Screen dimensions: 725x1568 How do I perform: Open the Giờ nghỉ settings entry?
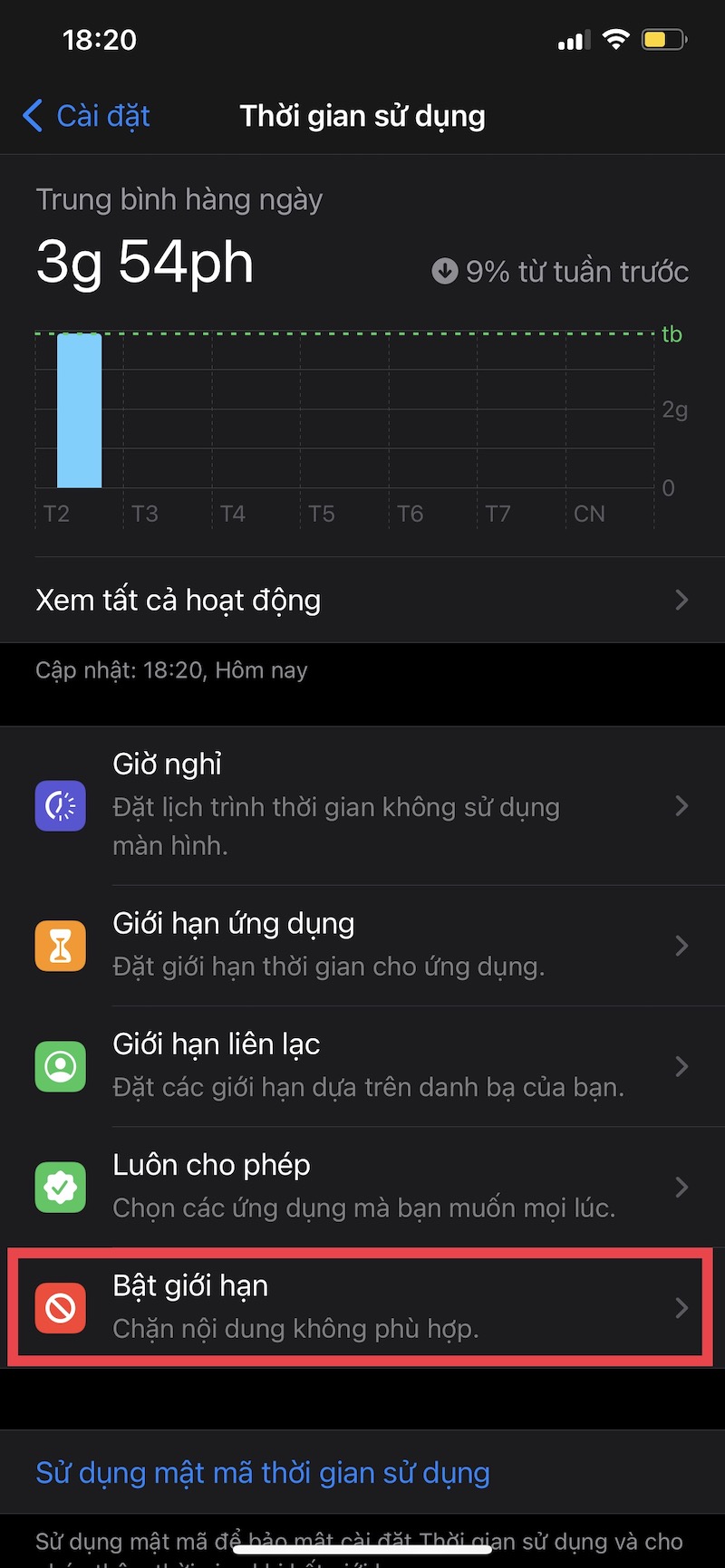click(272, 805)
